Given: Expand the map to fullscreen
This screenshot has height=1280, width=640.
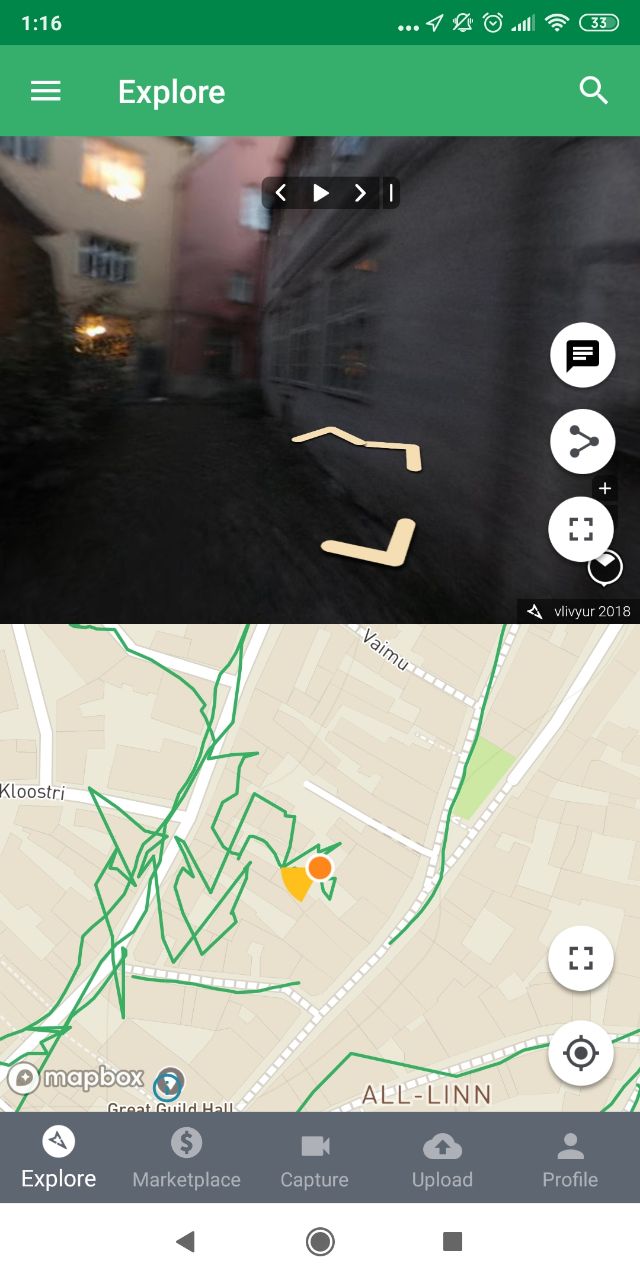Looking at the screenshot, I should [581, 958].
